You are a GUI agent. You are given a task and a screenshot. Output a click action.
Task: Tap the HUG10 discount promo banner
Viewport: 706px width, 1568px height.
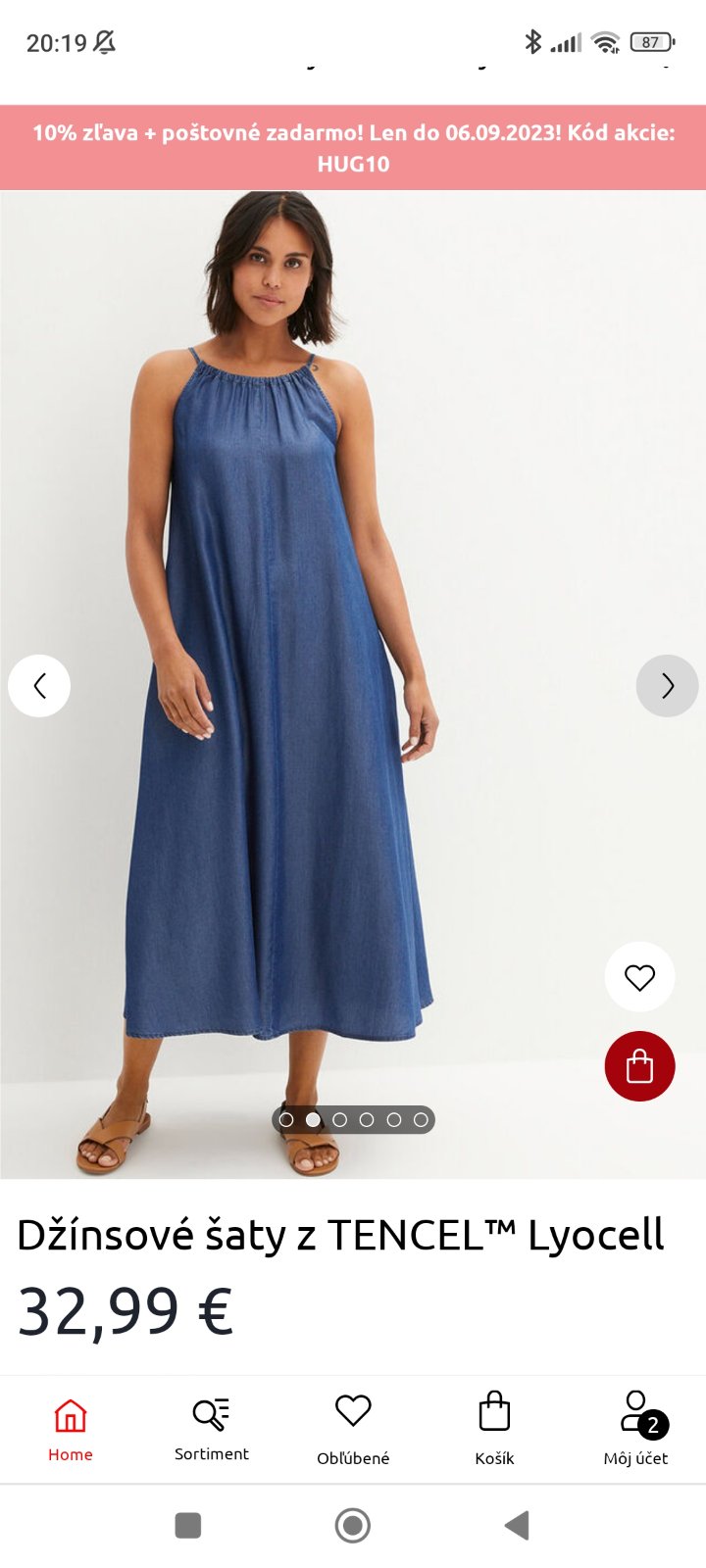(353, 147)
